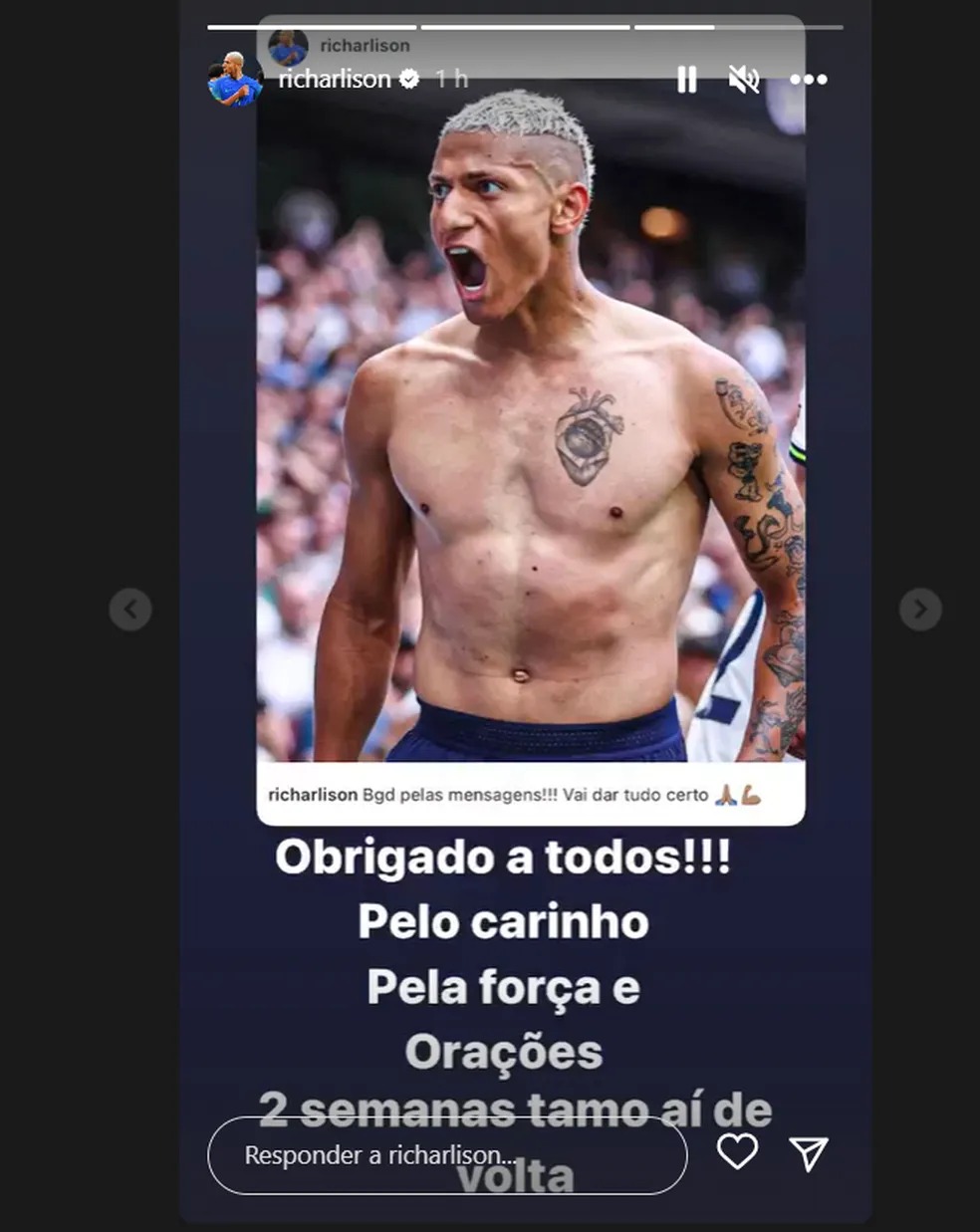
Task: Resume the story by toggling pause off
Action: point(686,79)
